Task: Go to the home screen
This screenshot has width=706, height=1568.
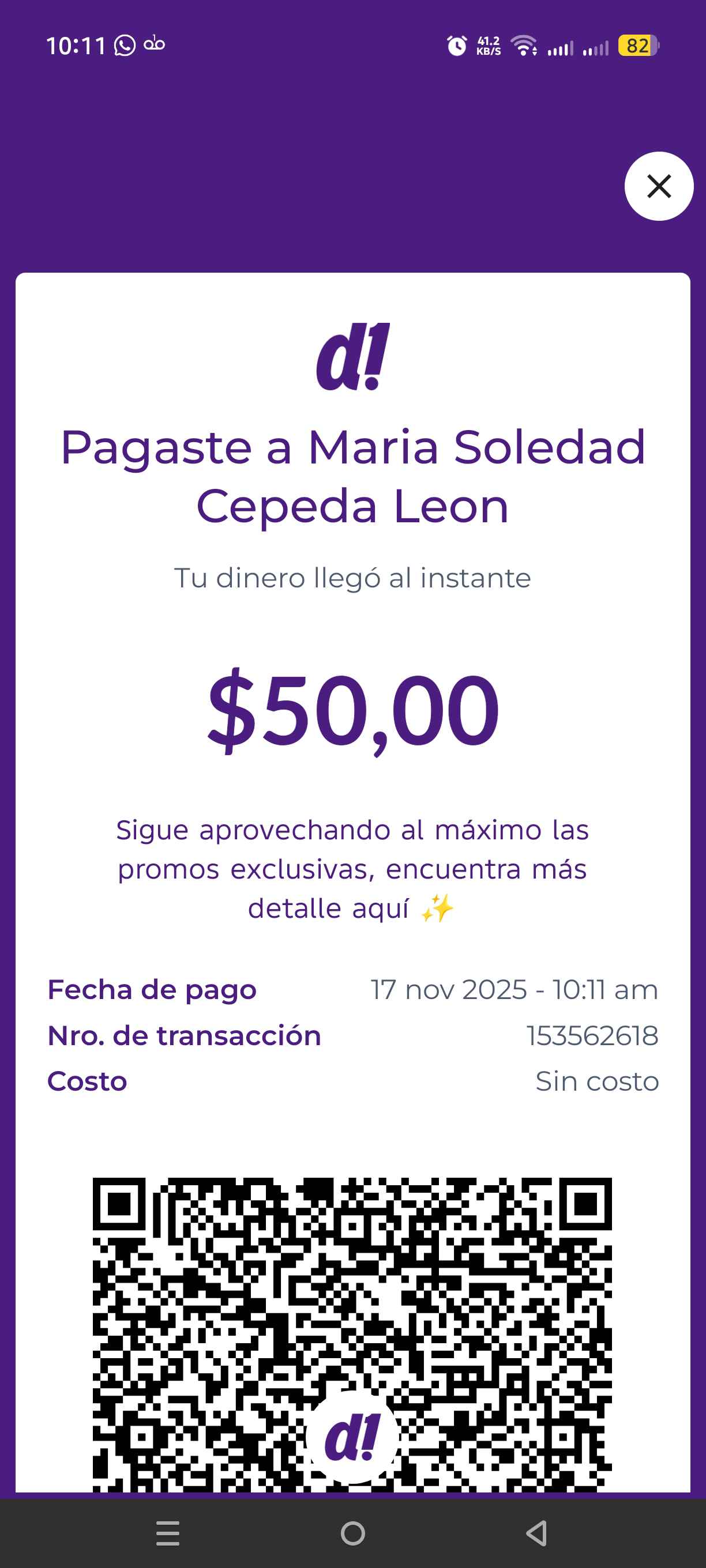Action: [x=352, y=1533]
